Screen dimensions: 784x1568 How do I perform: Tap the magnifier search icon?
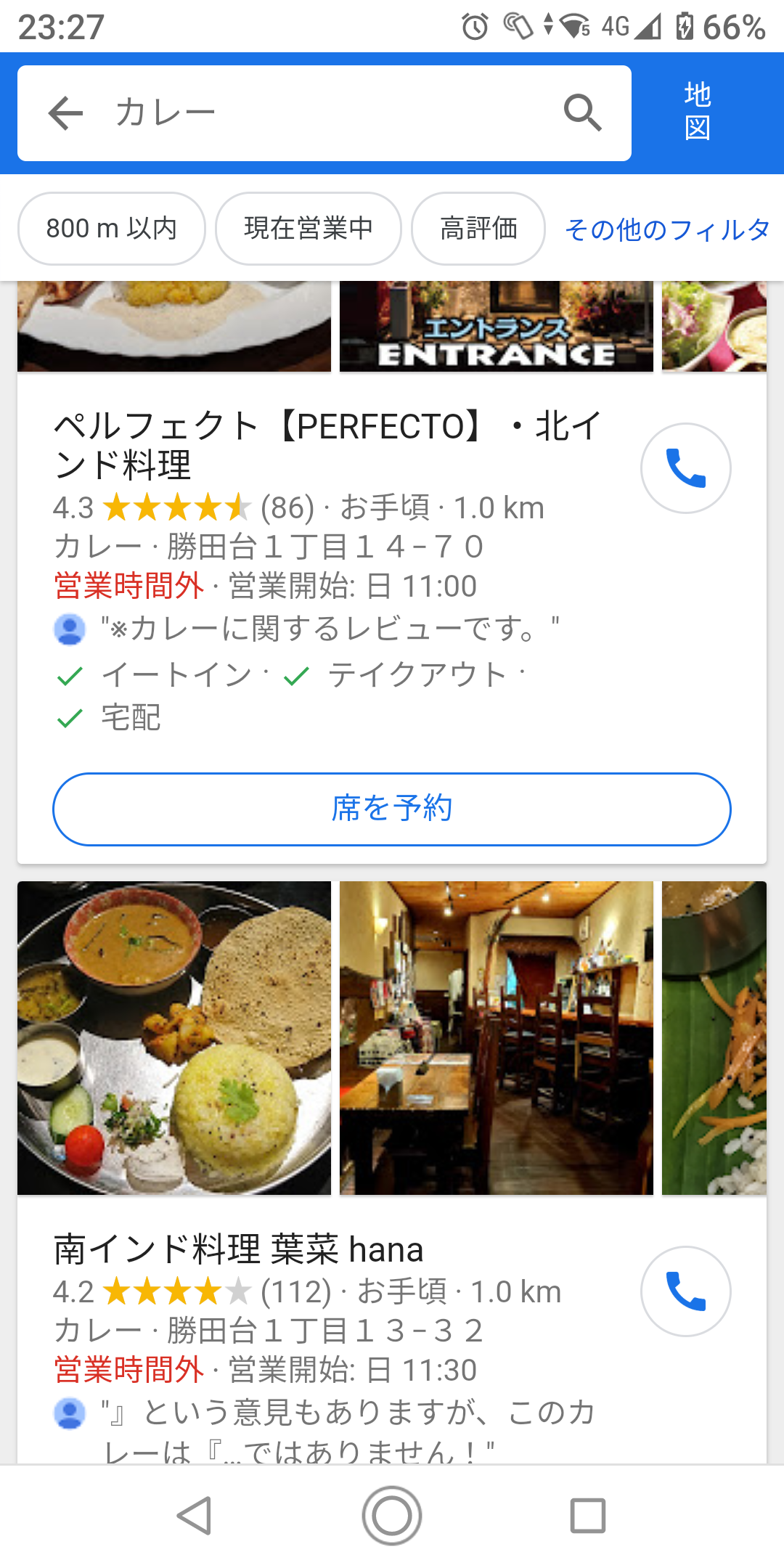point(582,113)
